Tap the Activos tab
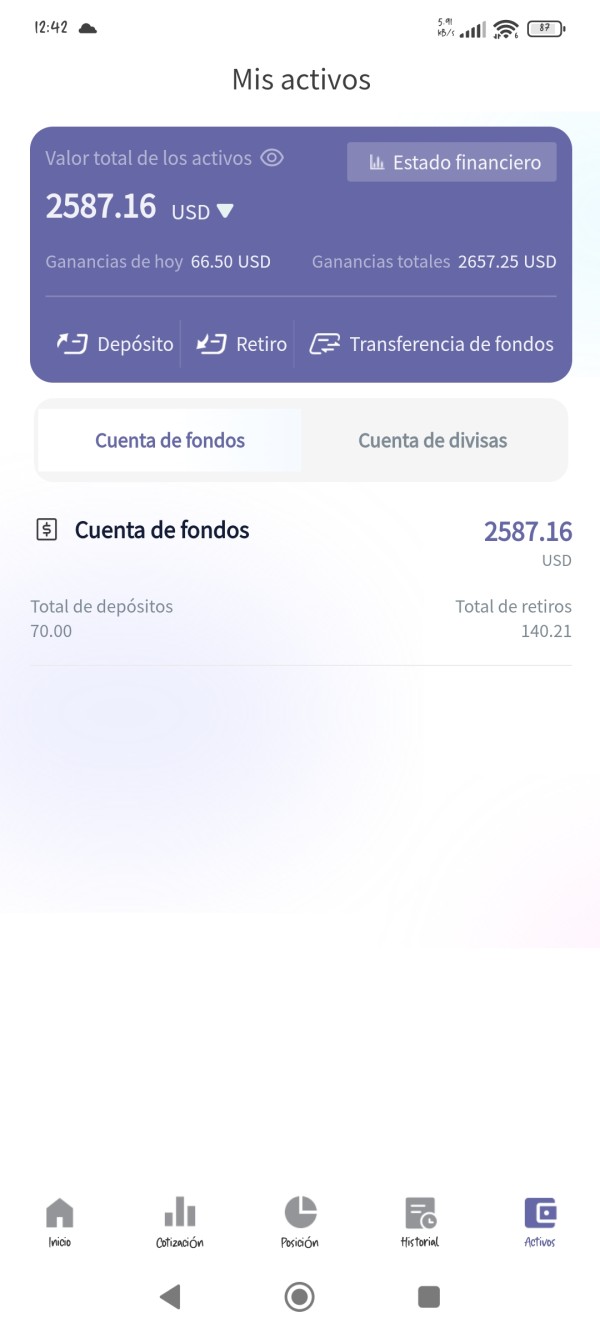 tap(540, 1222)
